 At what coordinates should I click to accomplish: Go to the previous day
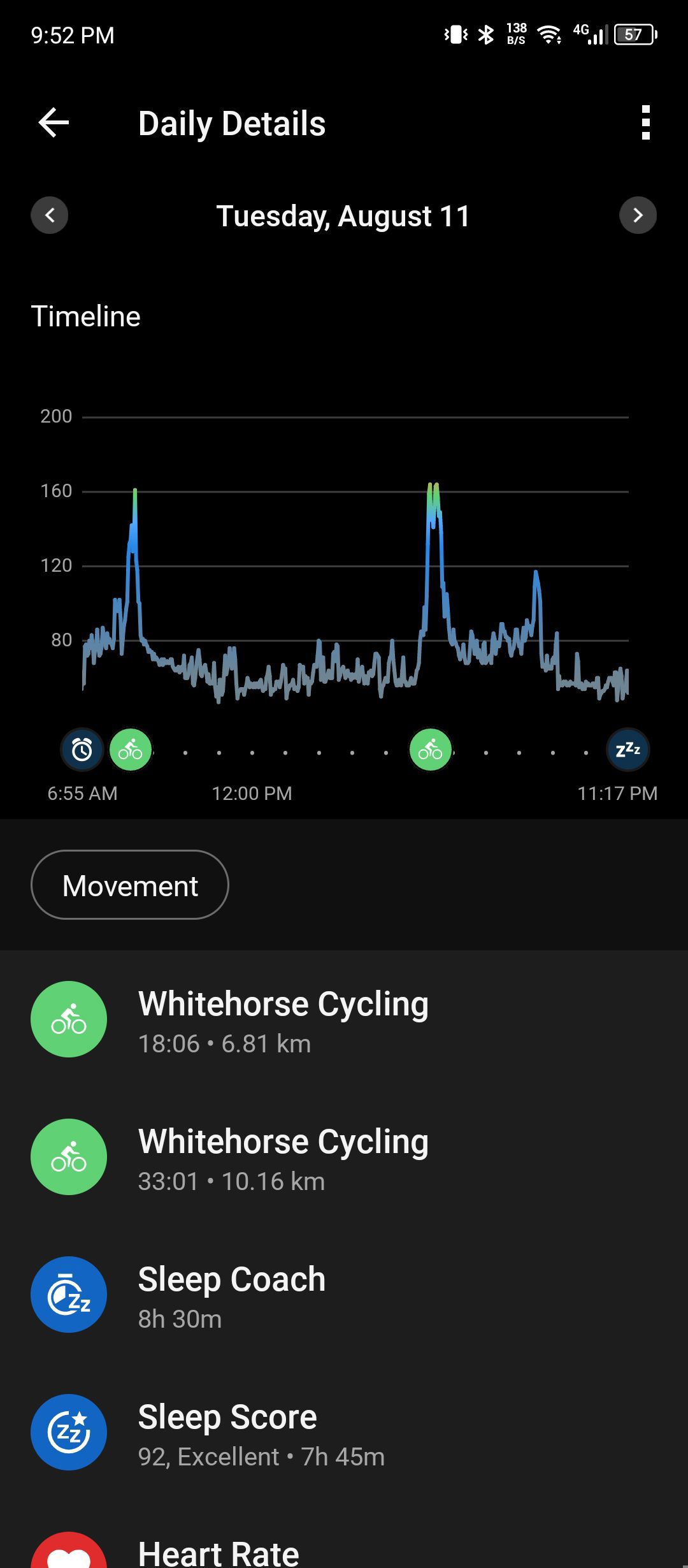(50, 215)
